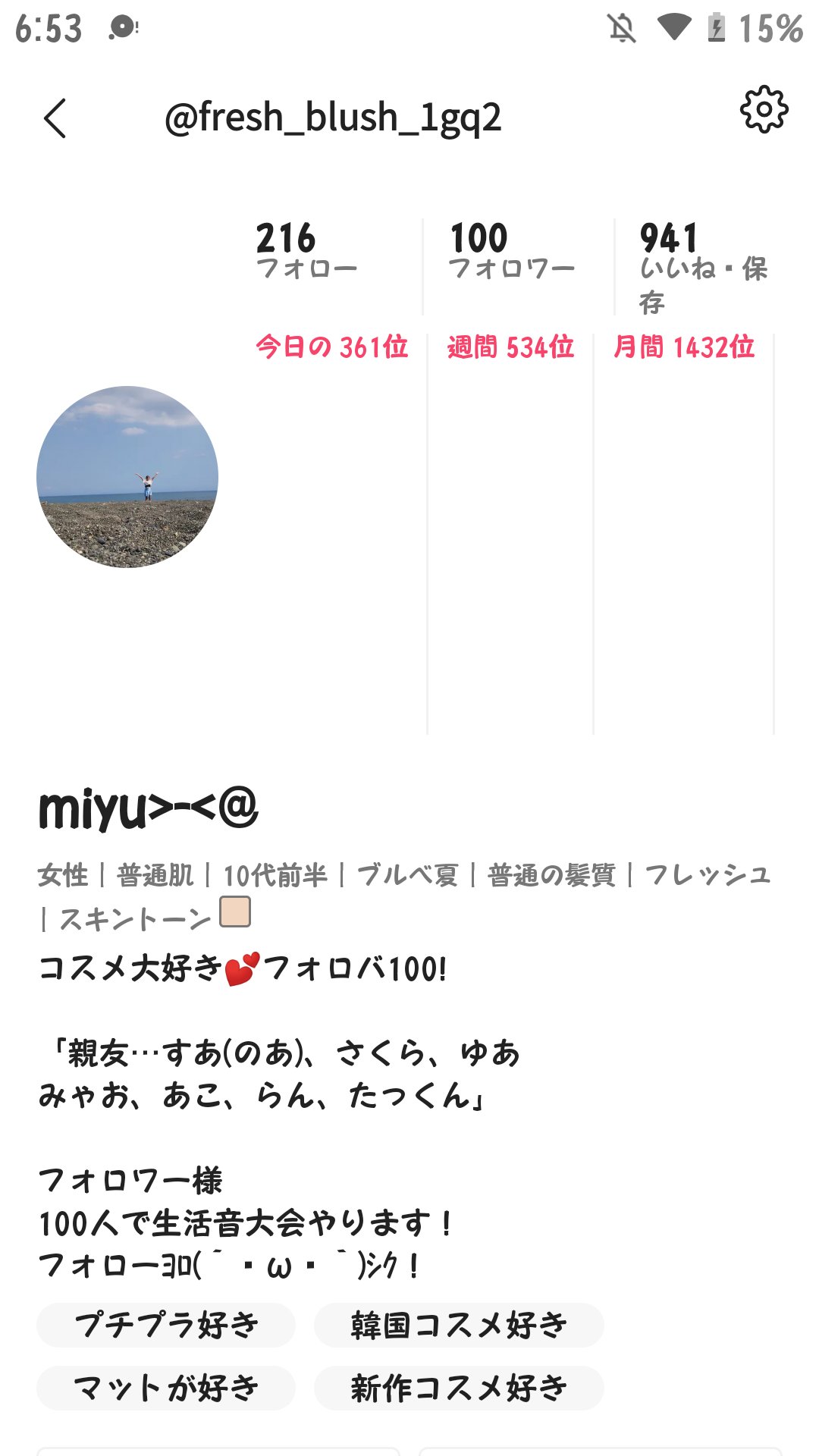This screenshot has width=819, height=1456.
Task: Toggle the 韓国コスメ好き tag
Action: click(x=458, y=1325)
